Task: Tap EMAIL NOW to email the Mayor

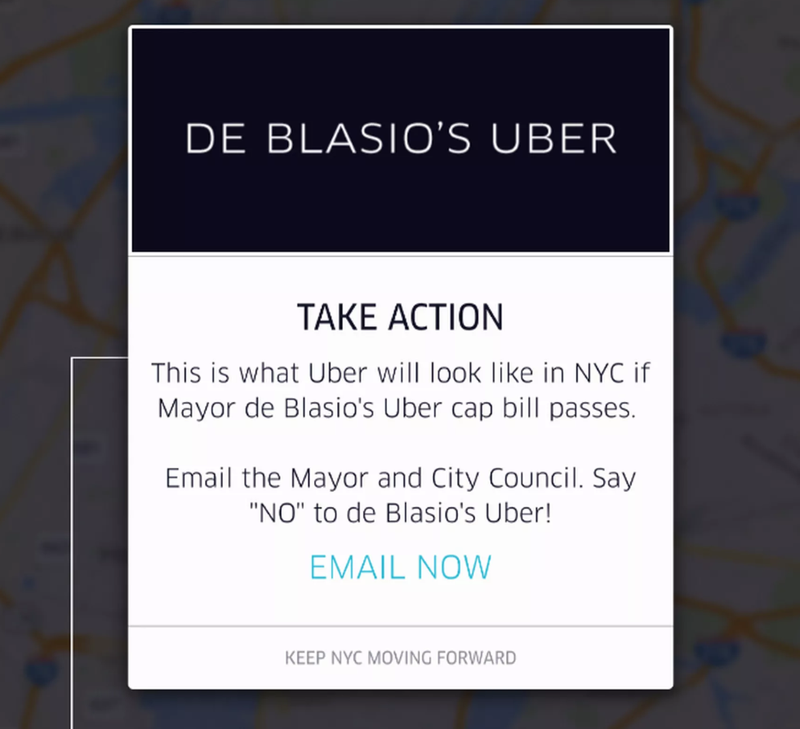Action: (x=400, y=567)
